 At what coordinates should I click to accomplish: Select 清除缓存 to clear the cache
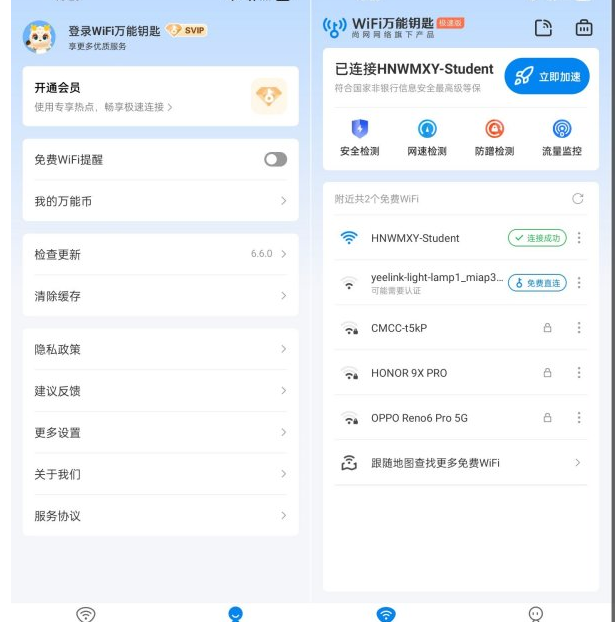[x=160, y=296]
